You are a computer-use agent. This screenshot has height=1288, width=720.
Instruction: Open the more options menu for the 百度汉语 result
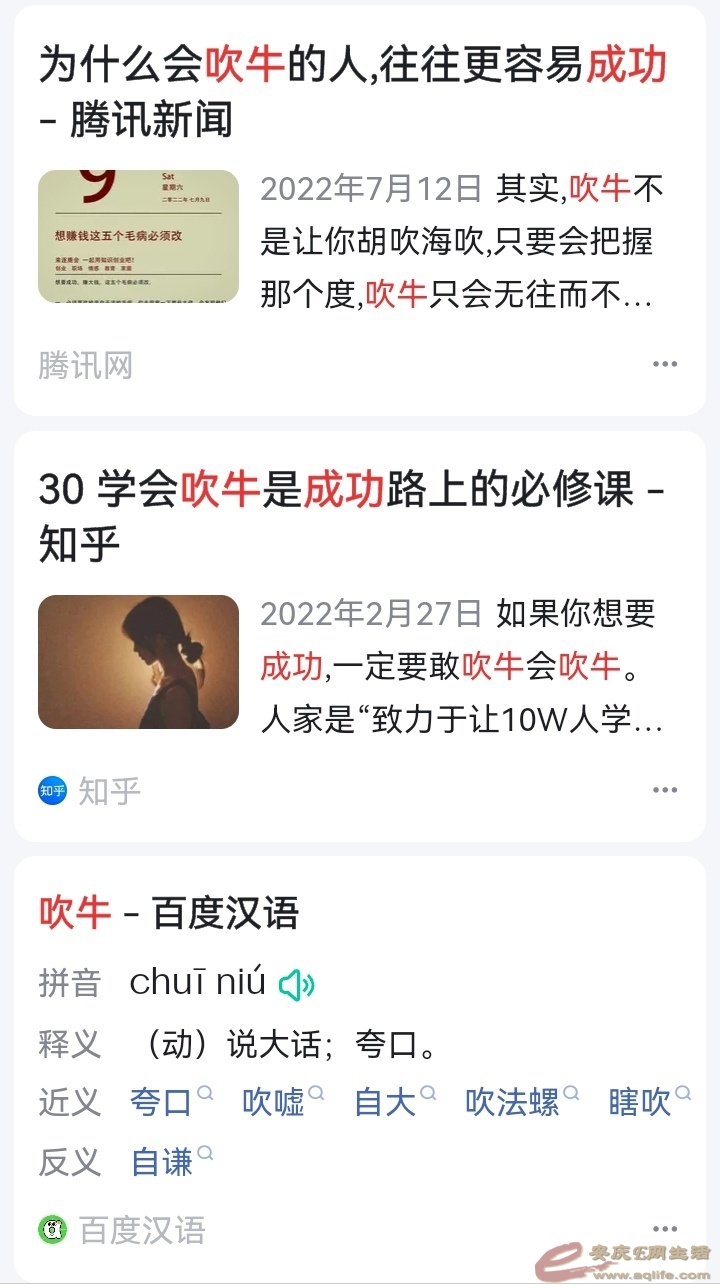point(665,1229)
